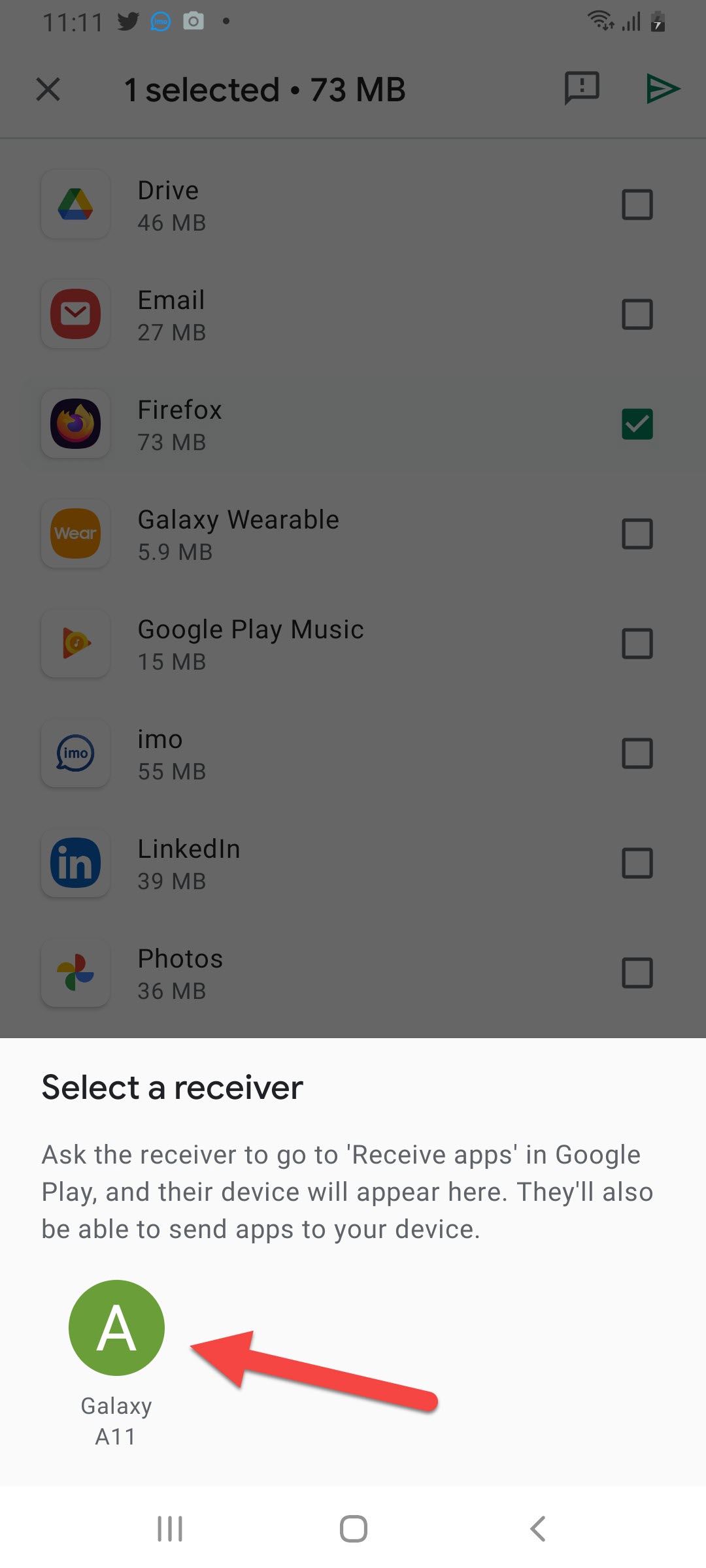
Task: Go back using the system back button
Action: tap(537, 1529)
